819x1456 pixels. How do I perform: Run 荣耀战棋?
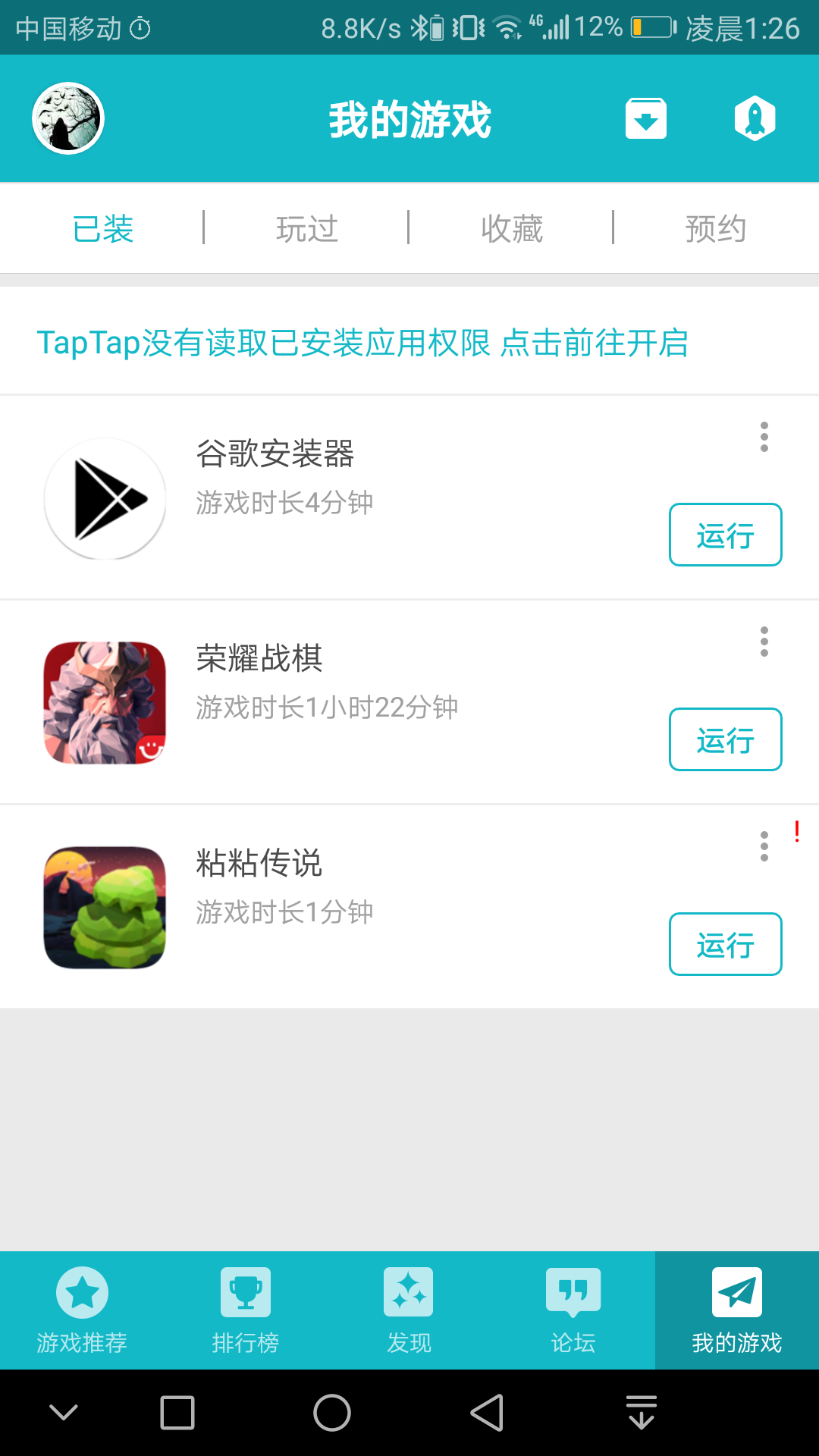point(725,739)
